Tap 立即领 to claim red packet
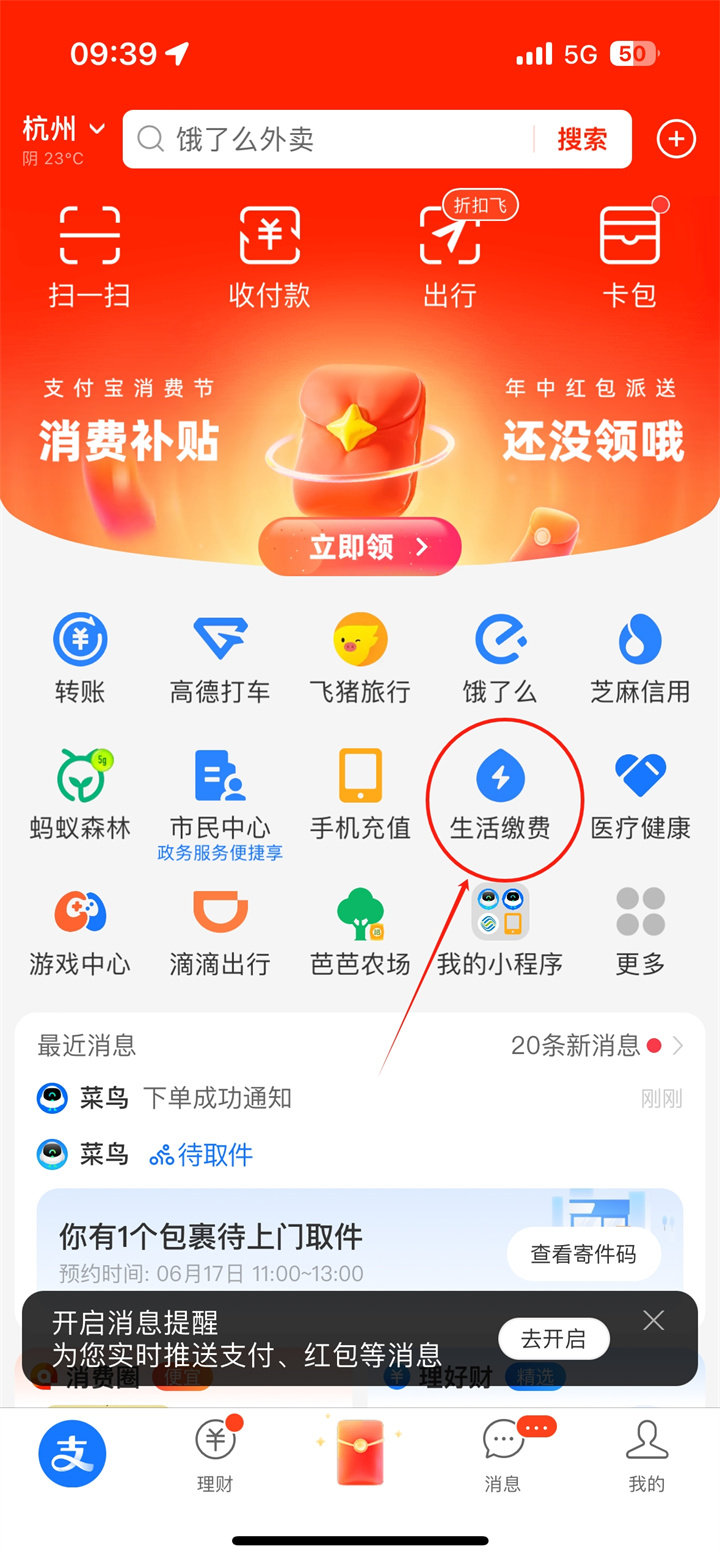This screenshot has height=1560, width=720. point(358,546)
